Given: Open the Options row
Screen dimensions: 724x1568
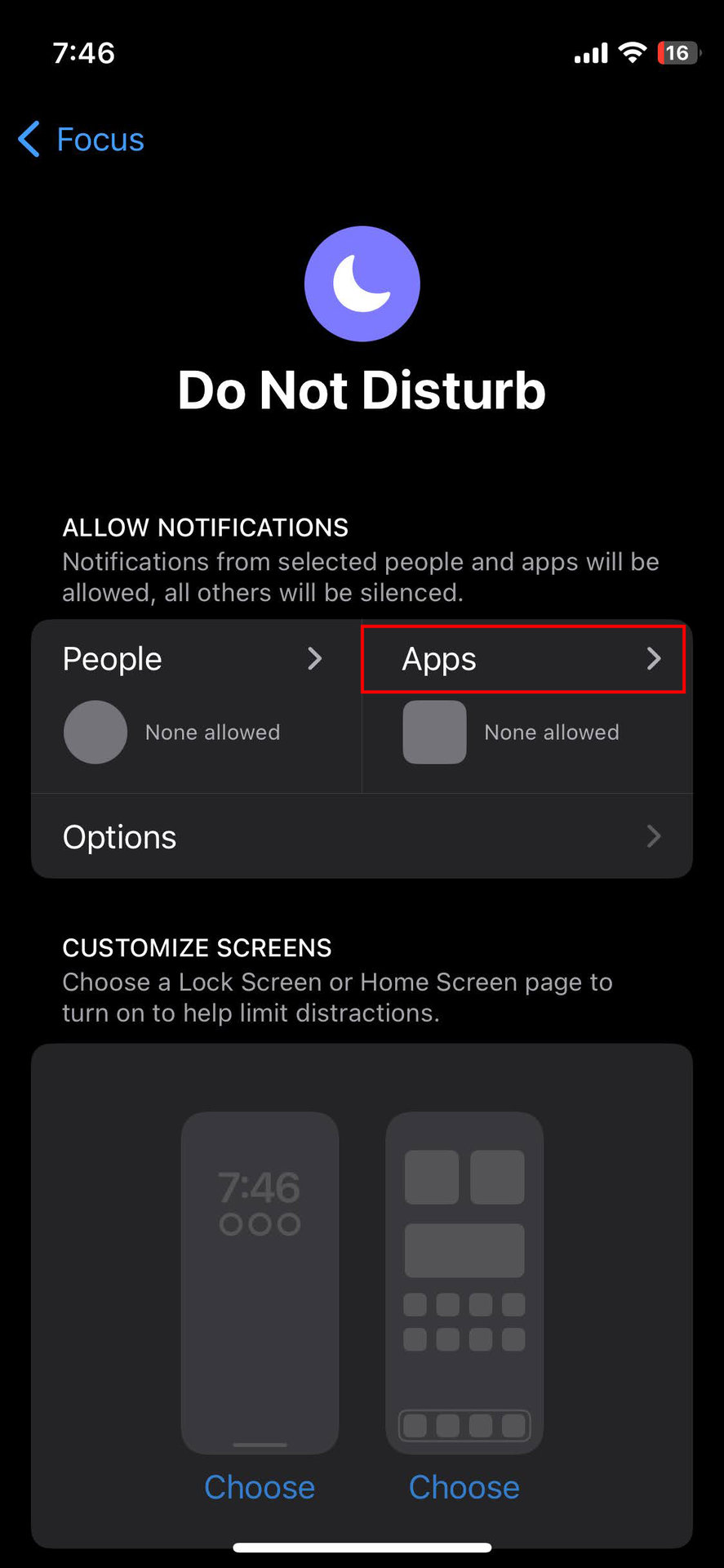Looking at the screenshot, I should coord(362,837).
